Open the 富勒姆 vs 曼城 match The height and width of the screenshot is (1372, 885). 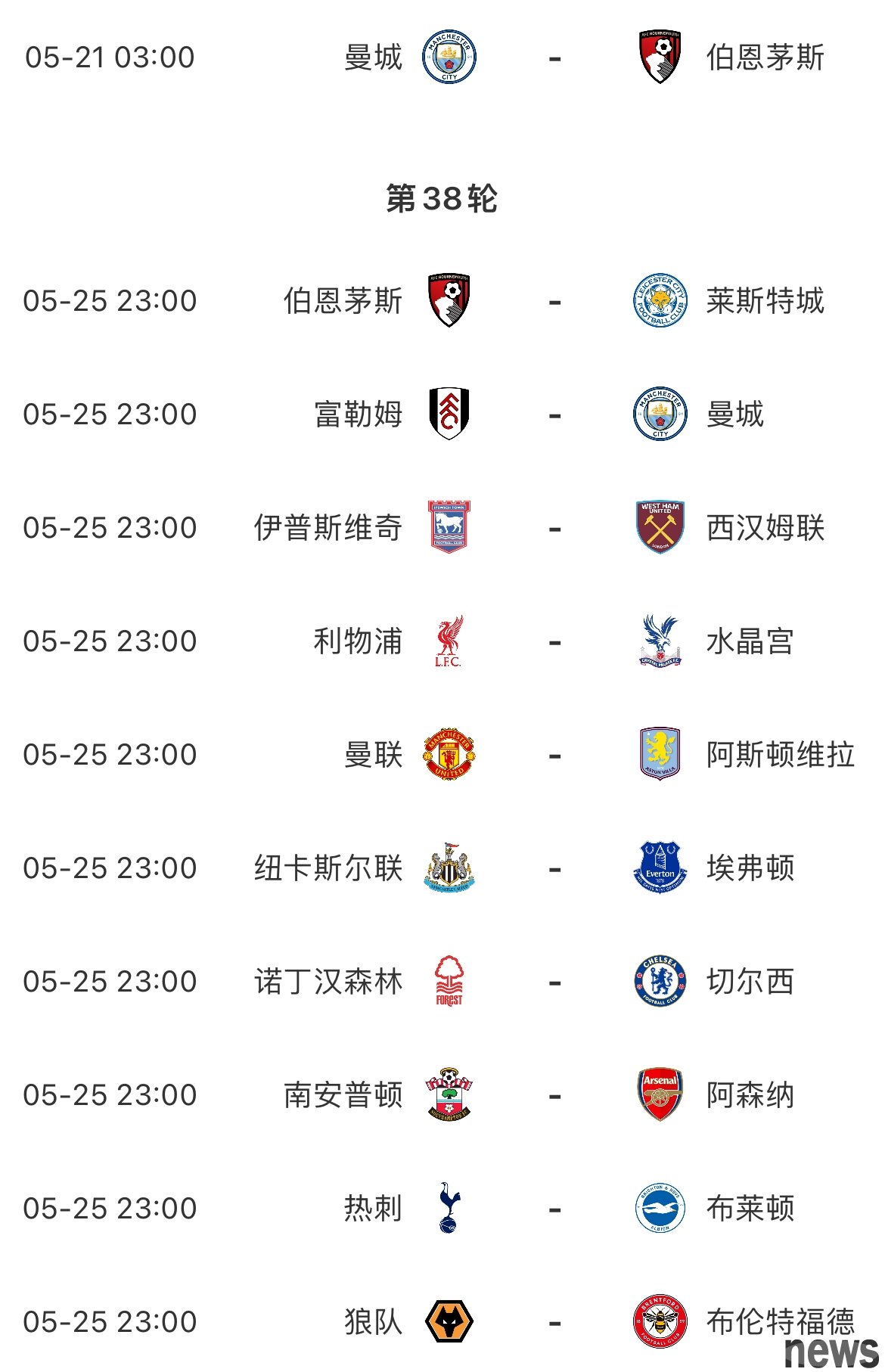[554, 414]
